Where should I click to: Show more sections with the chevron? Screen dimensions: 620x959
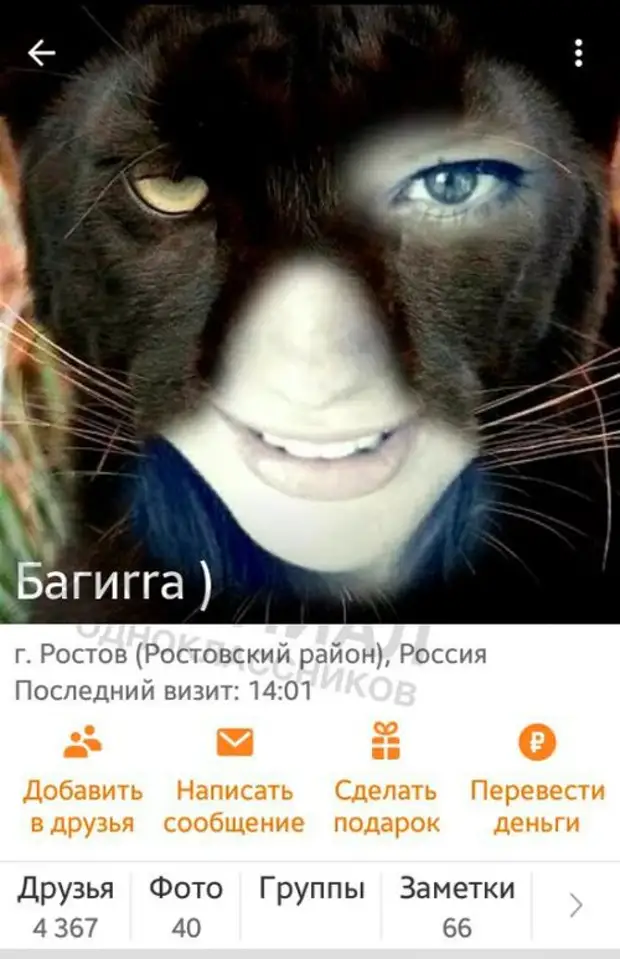coord(576,906)
